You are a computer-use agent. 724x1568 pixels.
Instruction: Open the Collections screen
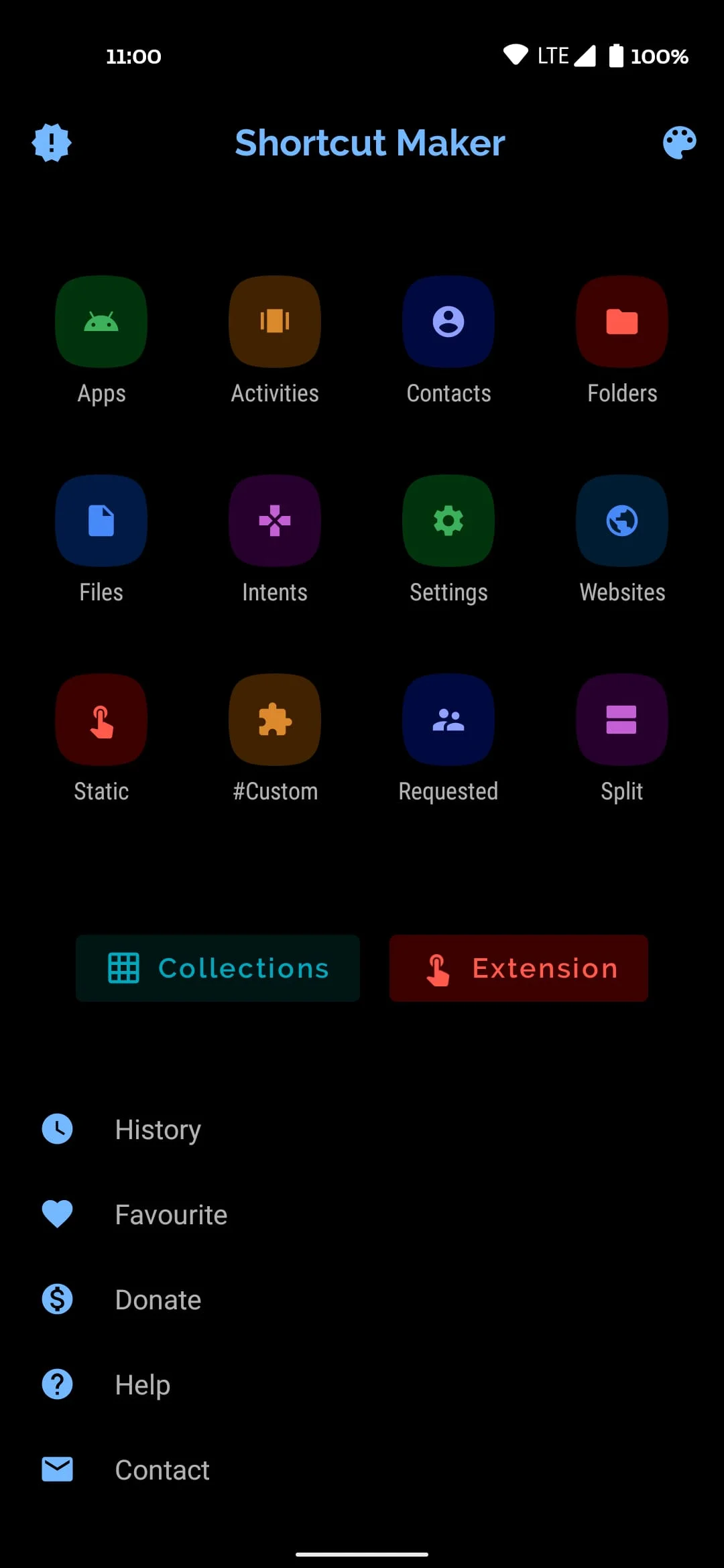[x=218, y=968]
